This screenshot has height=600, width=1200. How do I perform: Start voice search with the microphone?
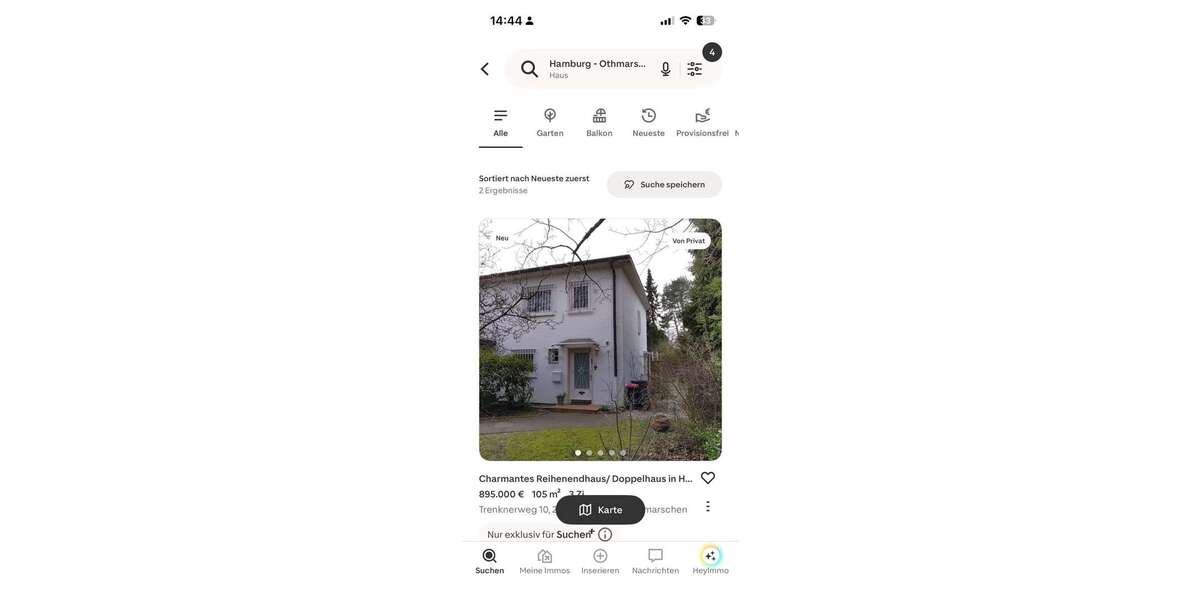pyautogui.click(x=666, y=69)
